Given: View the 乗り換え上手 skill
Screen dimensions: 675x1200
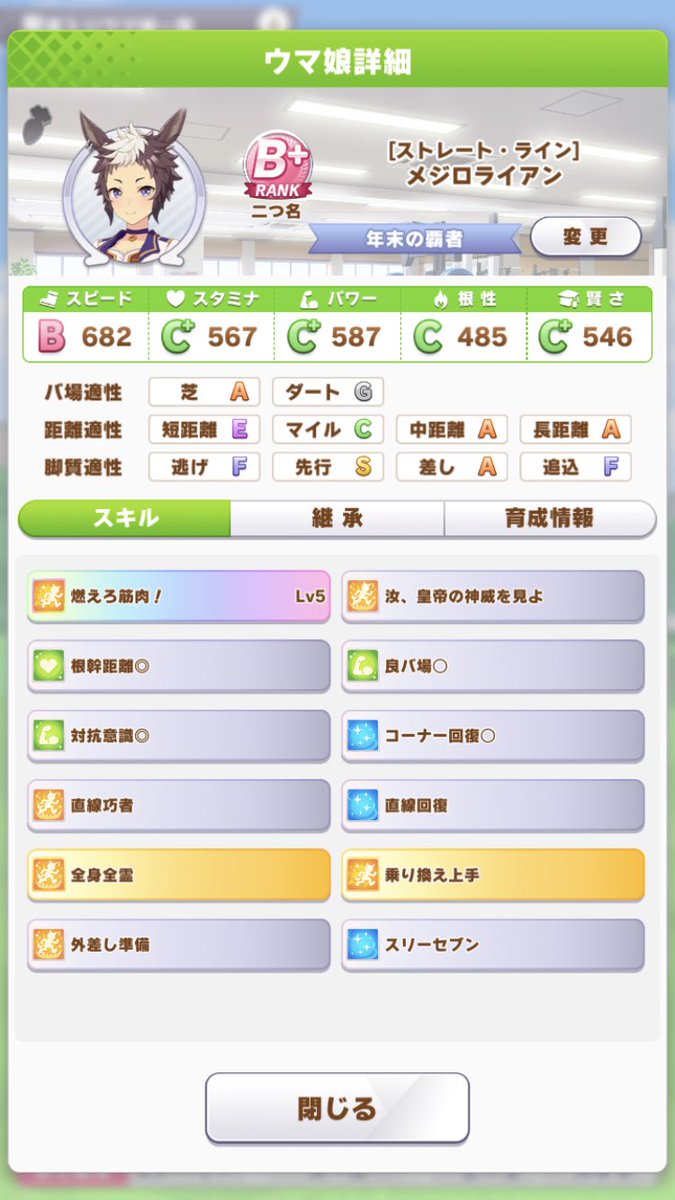Looking at the screenshot, I should (x=493, y=875).
